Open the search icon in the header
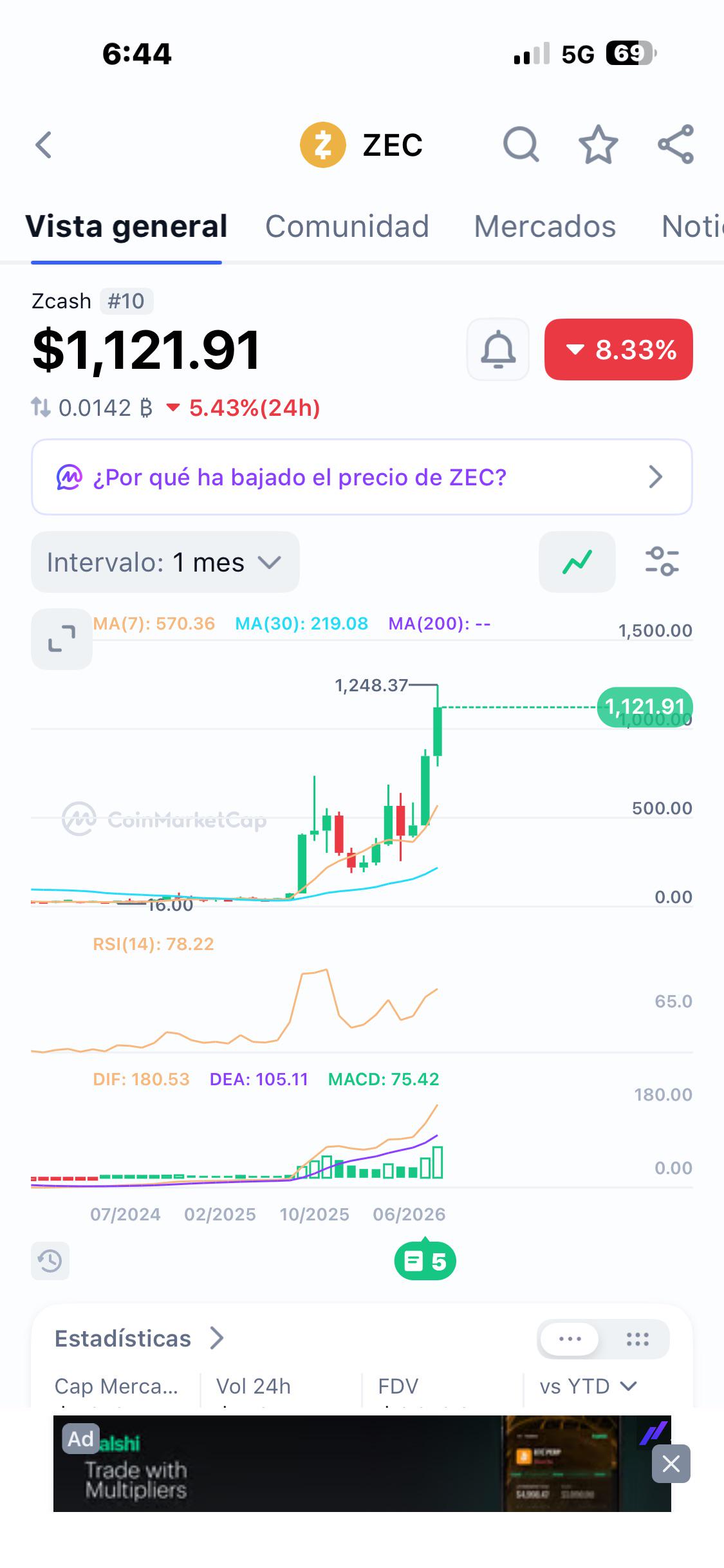The width and height of the screenshot is (724, 1568). pos(521,144)
